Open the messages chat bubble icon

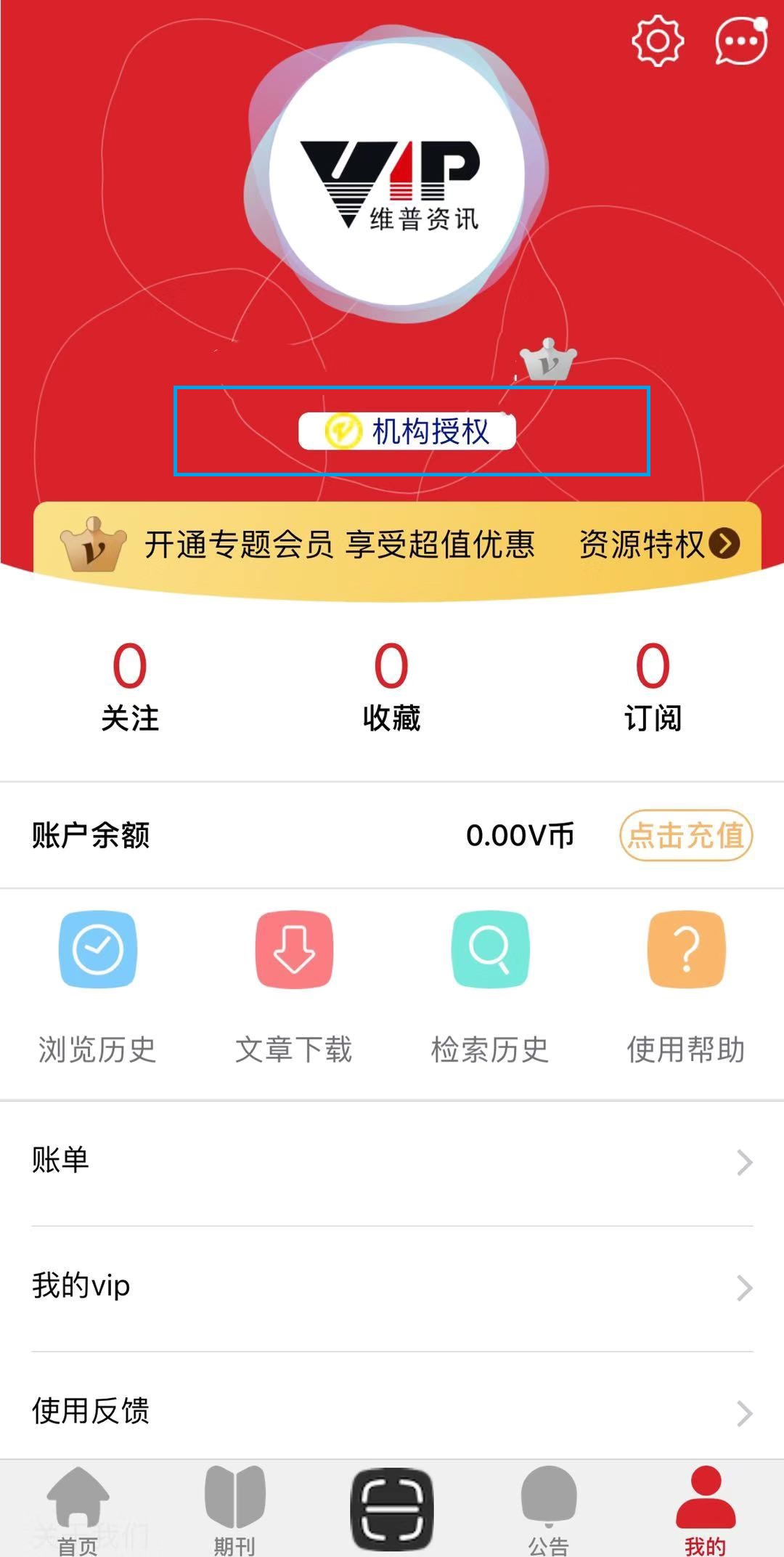tap(740, 41)
